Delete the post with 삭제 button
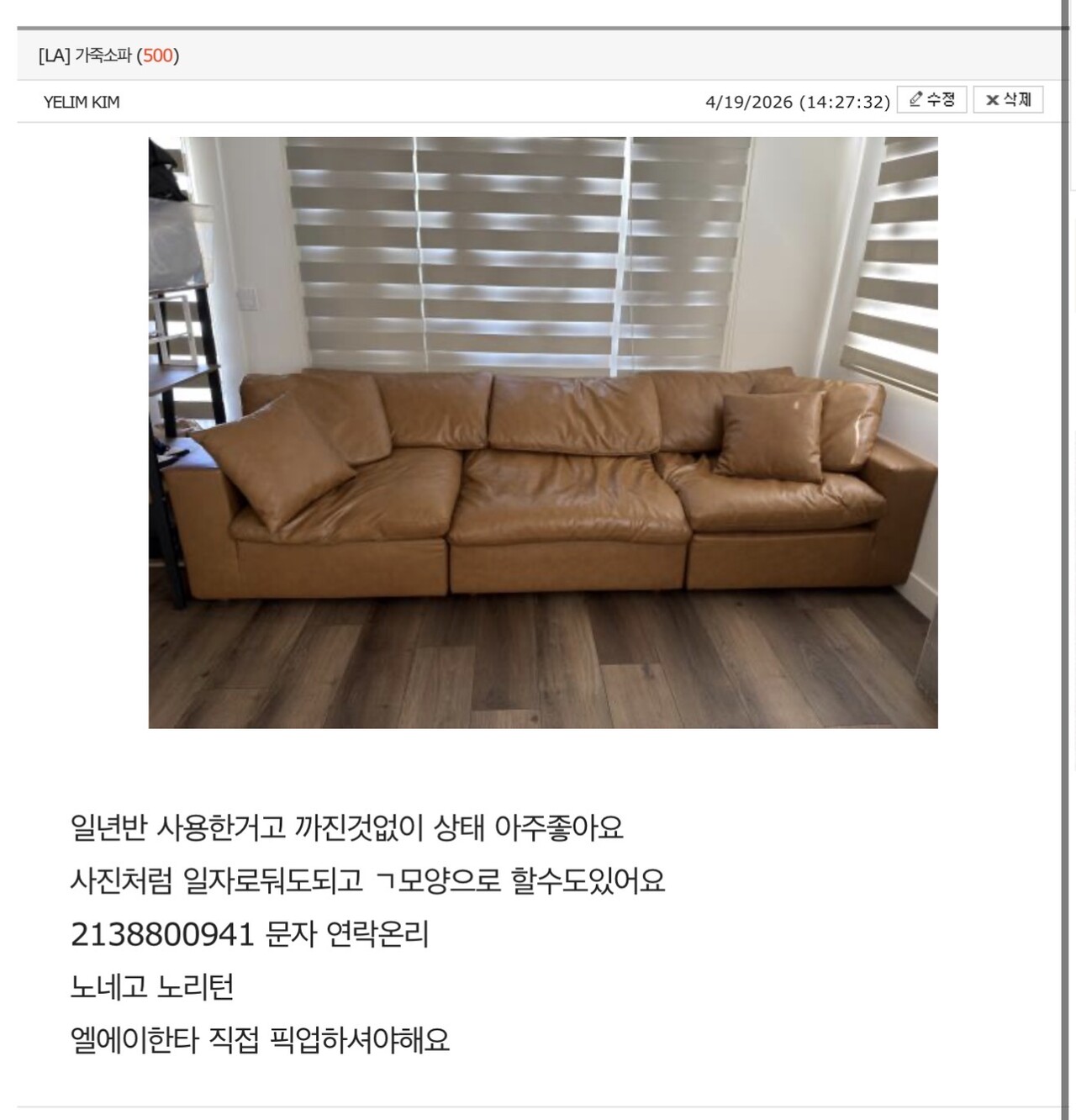 click(1008, 100)
